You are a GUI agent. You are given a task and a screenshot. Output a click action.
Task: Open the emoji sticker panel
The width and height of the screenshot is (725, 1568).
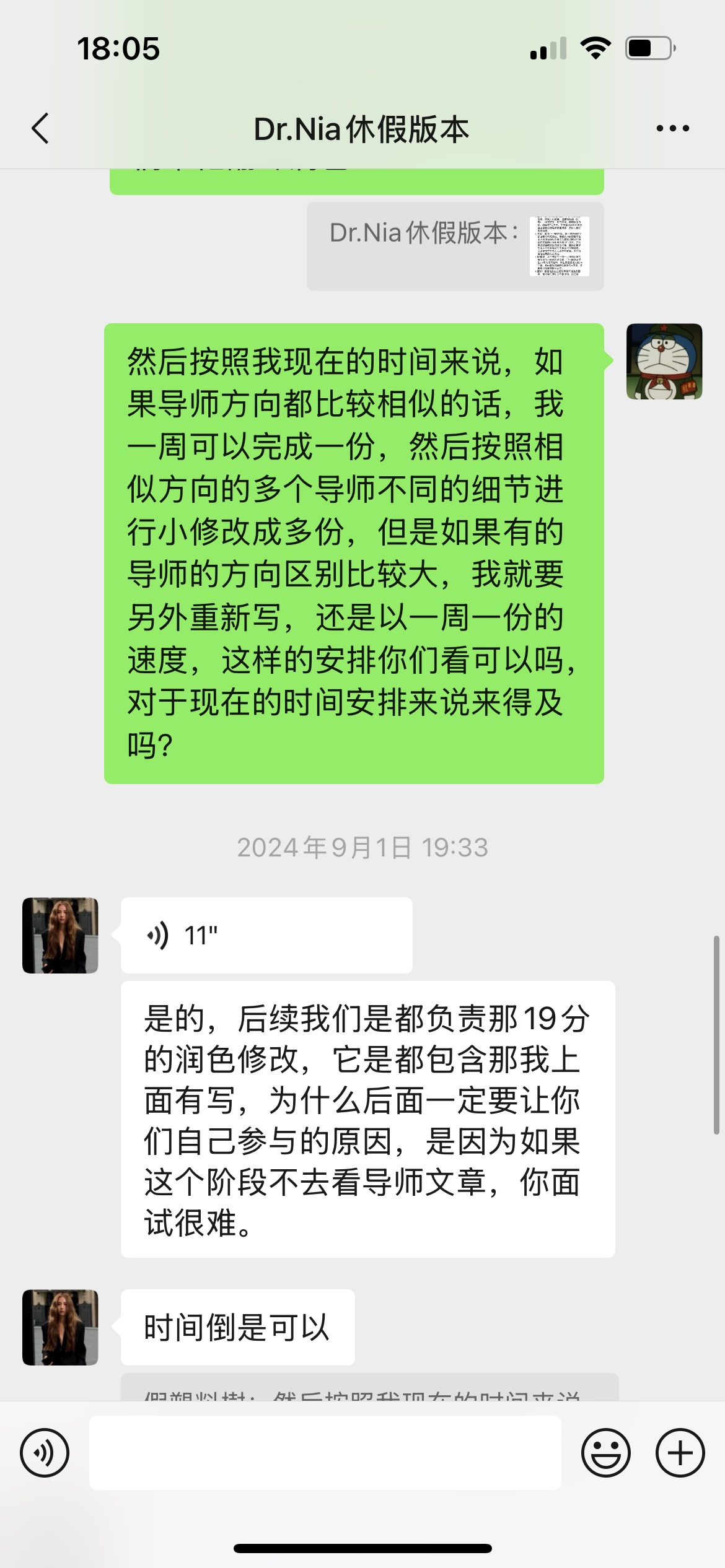pos(605,1453)
